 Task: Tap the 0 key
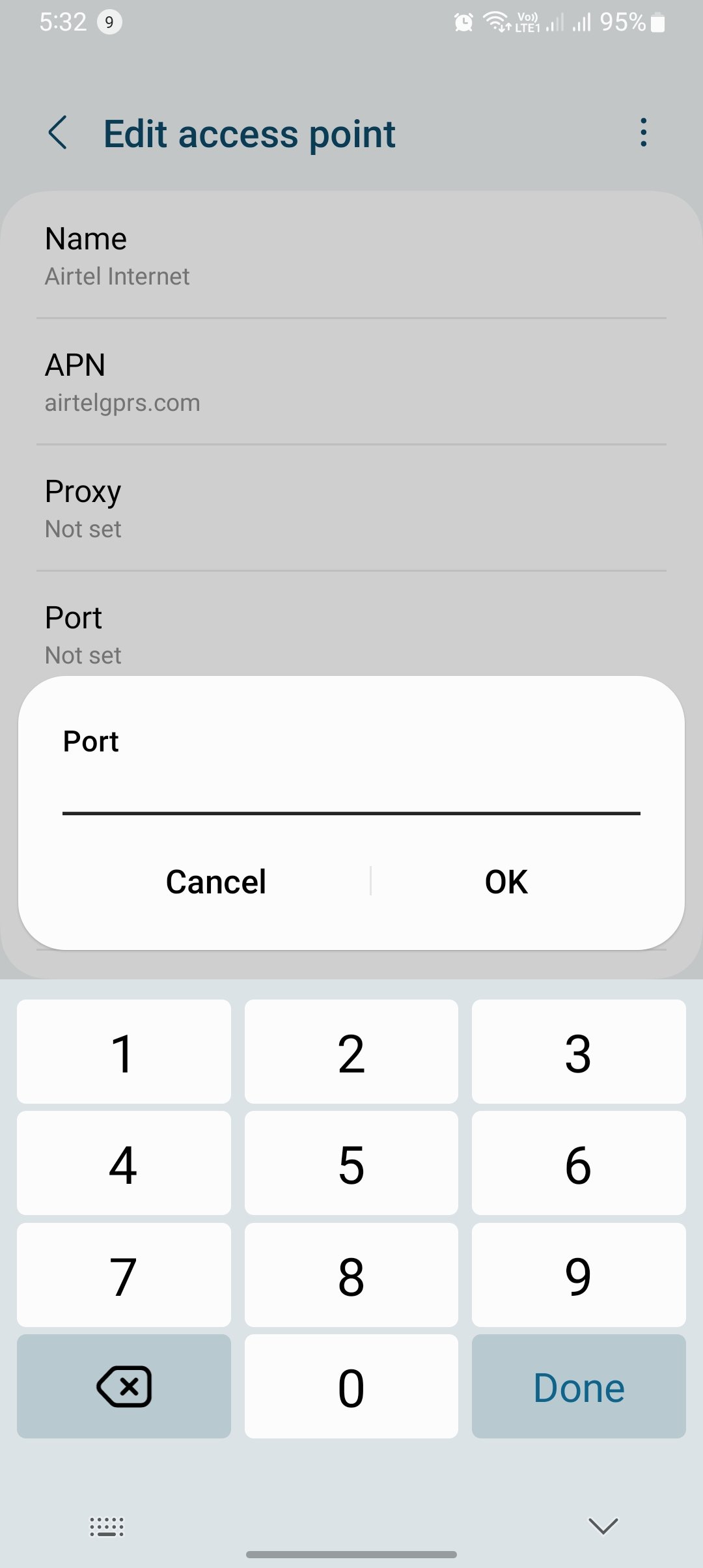click(351, 1386)
